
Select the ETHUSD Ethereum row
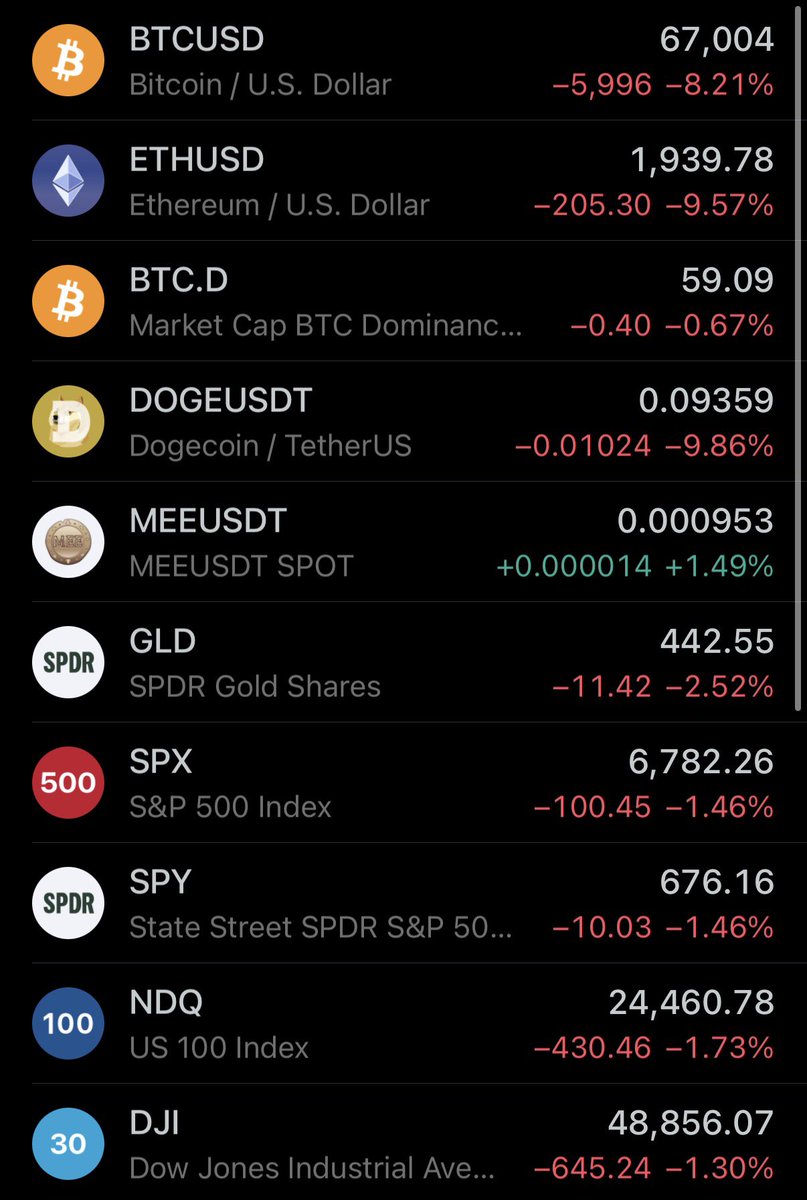(400, 181)
